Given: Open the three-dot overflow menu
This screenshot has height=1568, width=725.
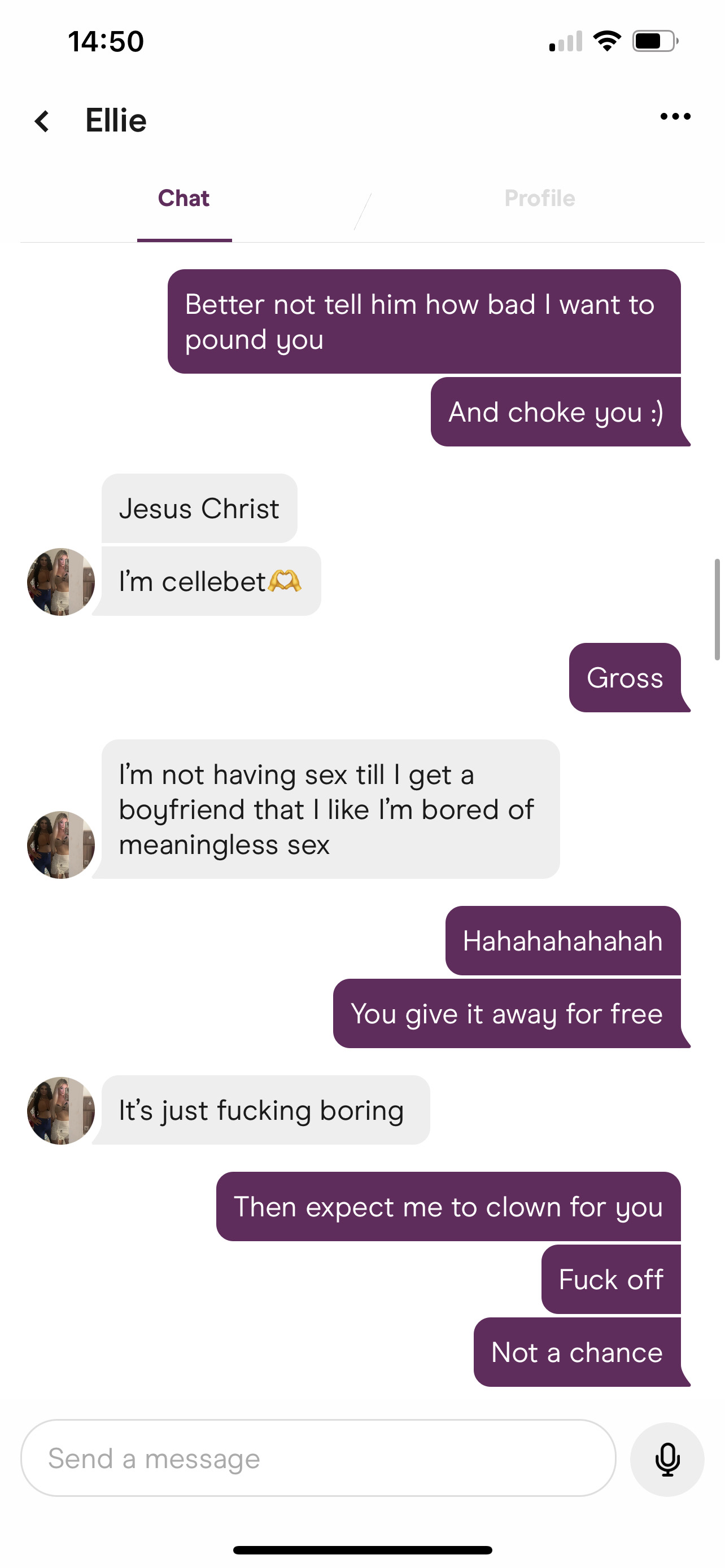Looking at the screenshot, I should point(675,116).
